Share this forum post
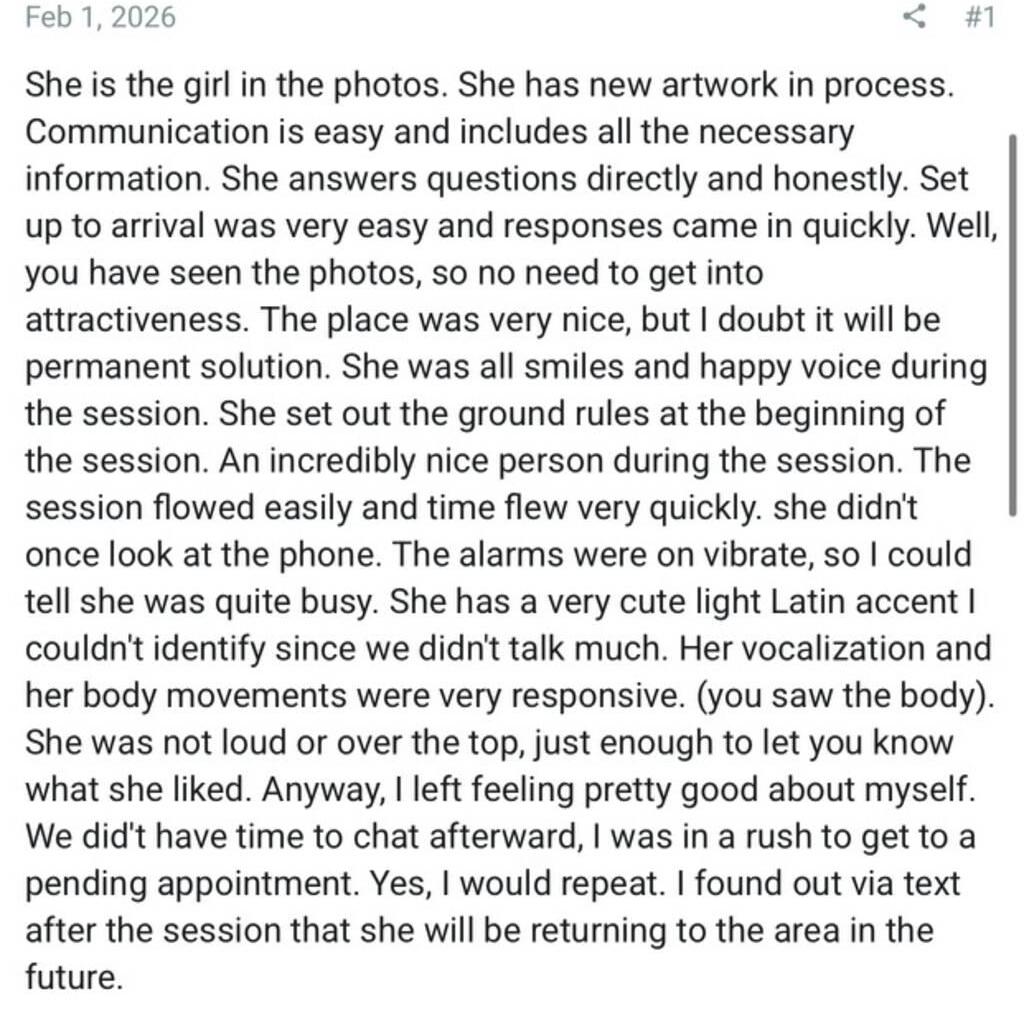1024x1024 pixels. tap(913, 17)
